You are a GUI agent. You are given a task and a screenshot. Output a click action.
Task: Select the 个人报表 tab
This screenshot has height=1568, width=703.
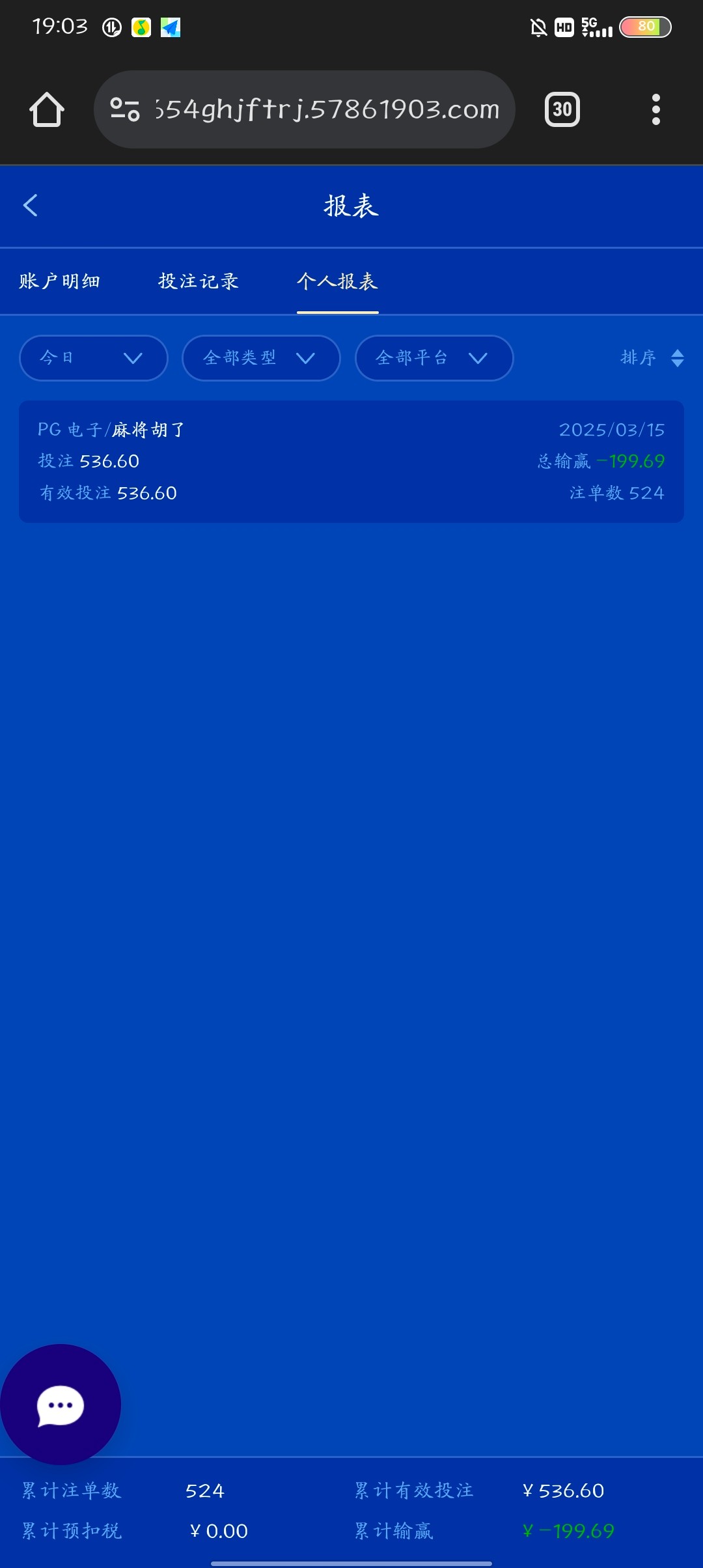(x=337, y=281)
